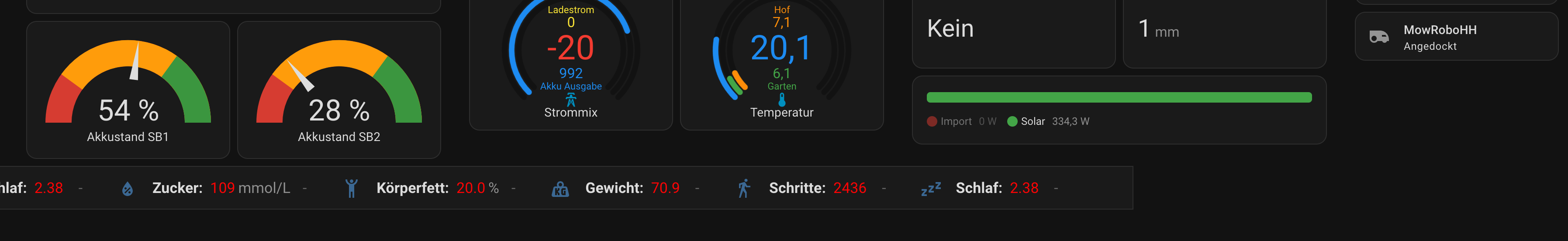
Task: Open the Akkustand SB1 gauge card
Action: 128,91
